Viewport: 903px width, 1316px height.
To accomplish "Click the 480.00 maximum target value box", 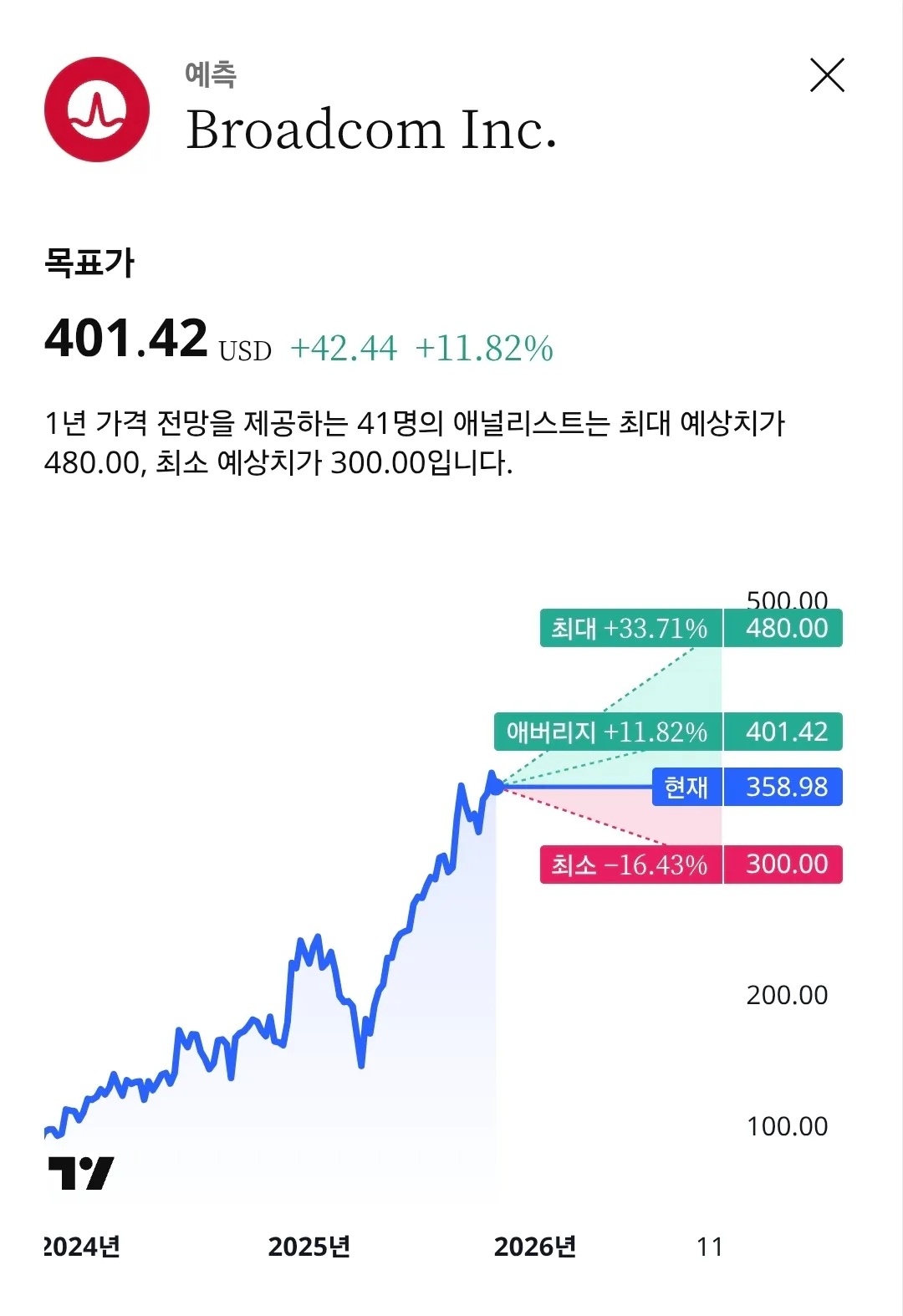I will coord(783,630).
